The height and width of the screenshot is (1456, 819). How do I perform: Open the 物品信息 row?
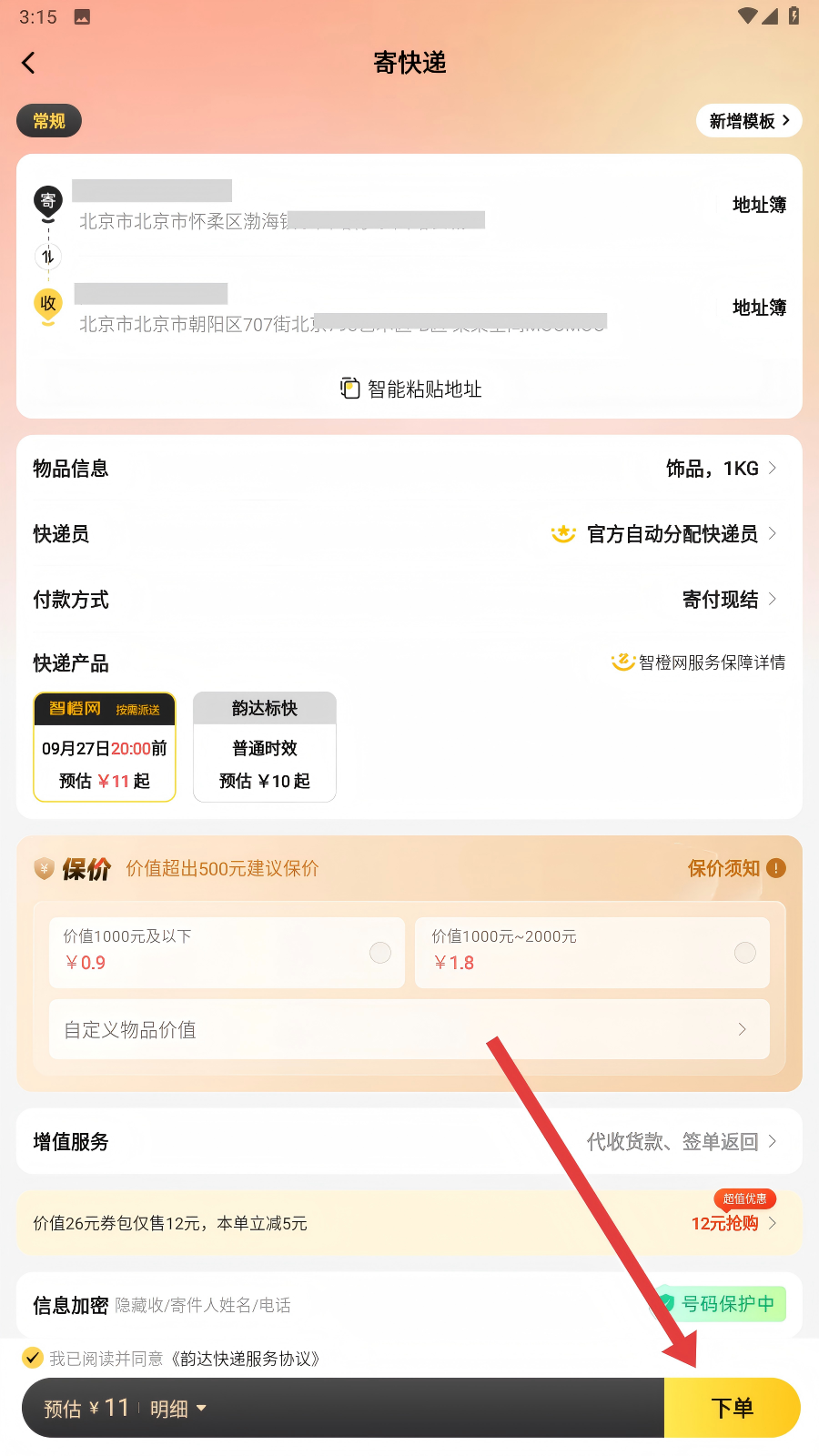click(x=409, y=469)
